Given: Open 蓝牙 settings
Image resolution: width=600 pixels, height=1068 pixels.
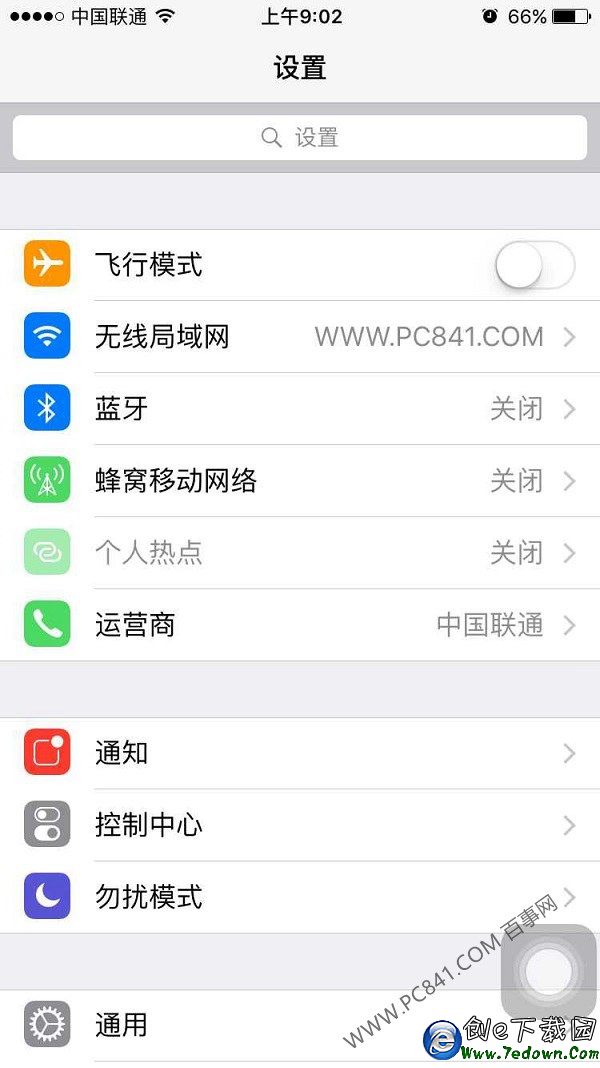Looking at the screenshot, I should [300, 409].
